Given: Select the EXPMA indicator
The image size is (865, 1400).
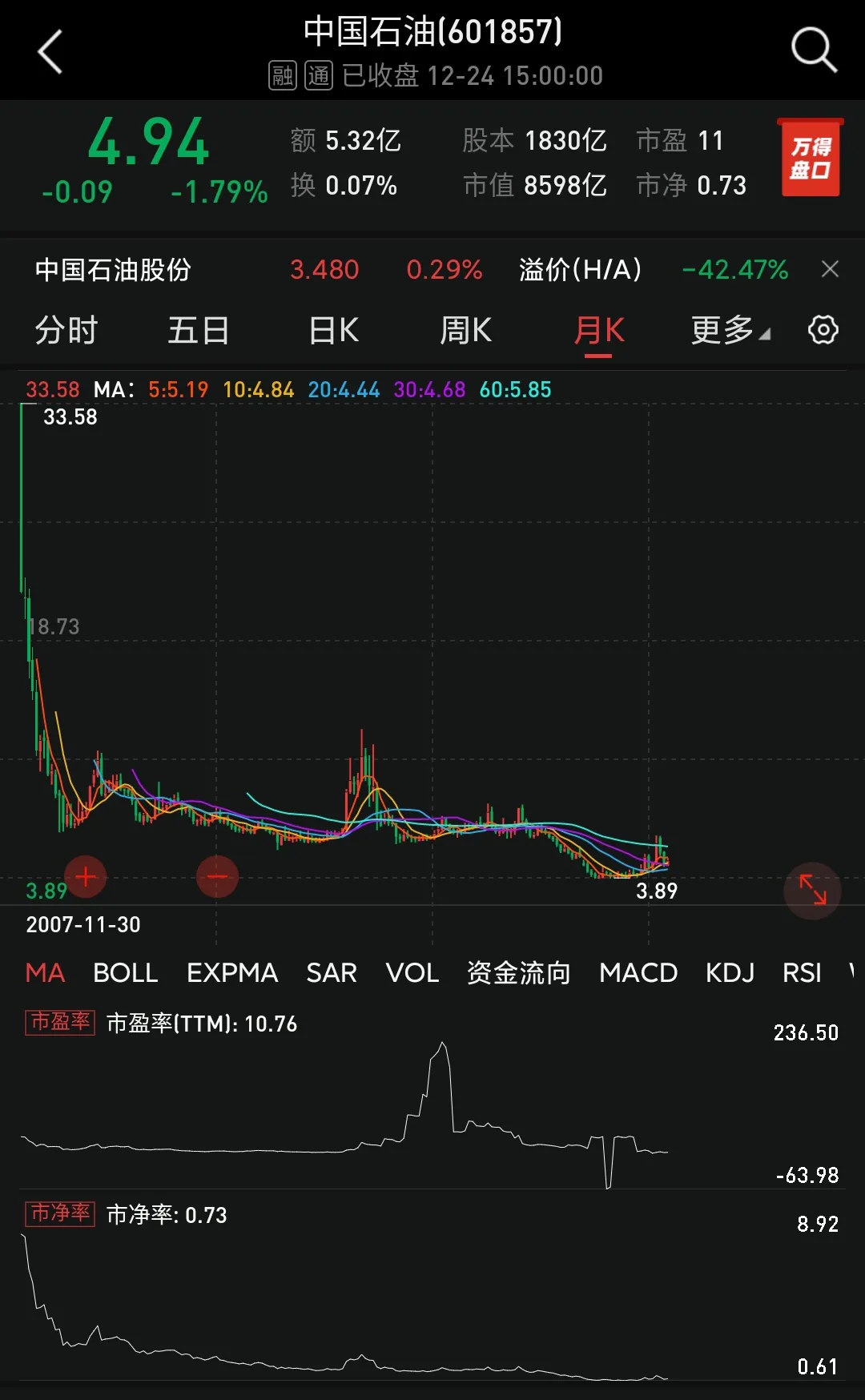Looking at the screenshot, I should click(232, 973).
